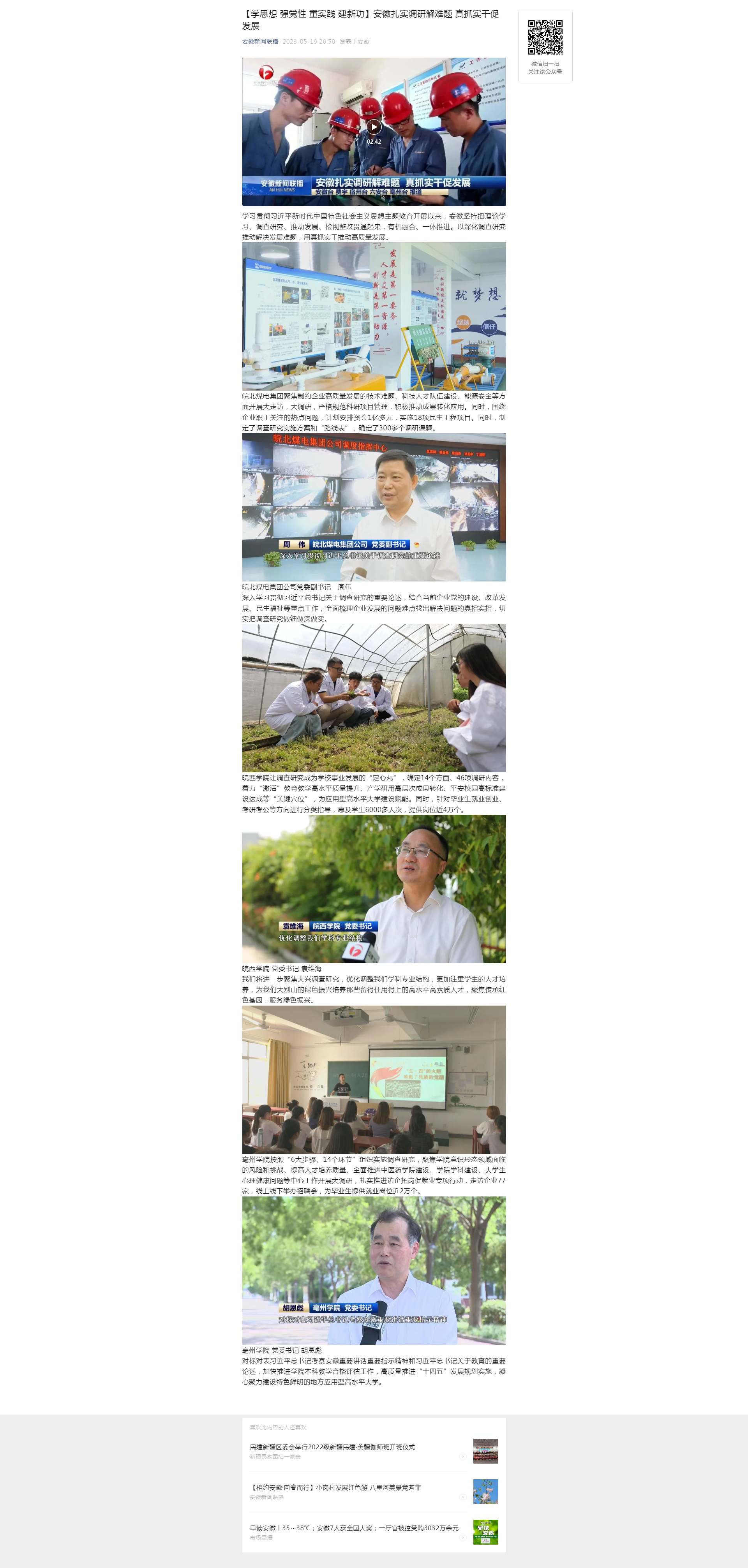Image resolution: width=748 pixels, height=1568 pixels.
Task: Open 【相约安徽·向春而行】小岗村 article
Action: [x=335, y=1487]
